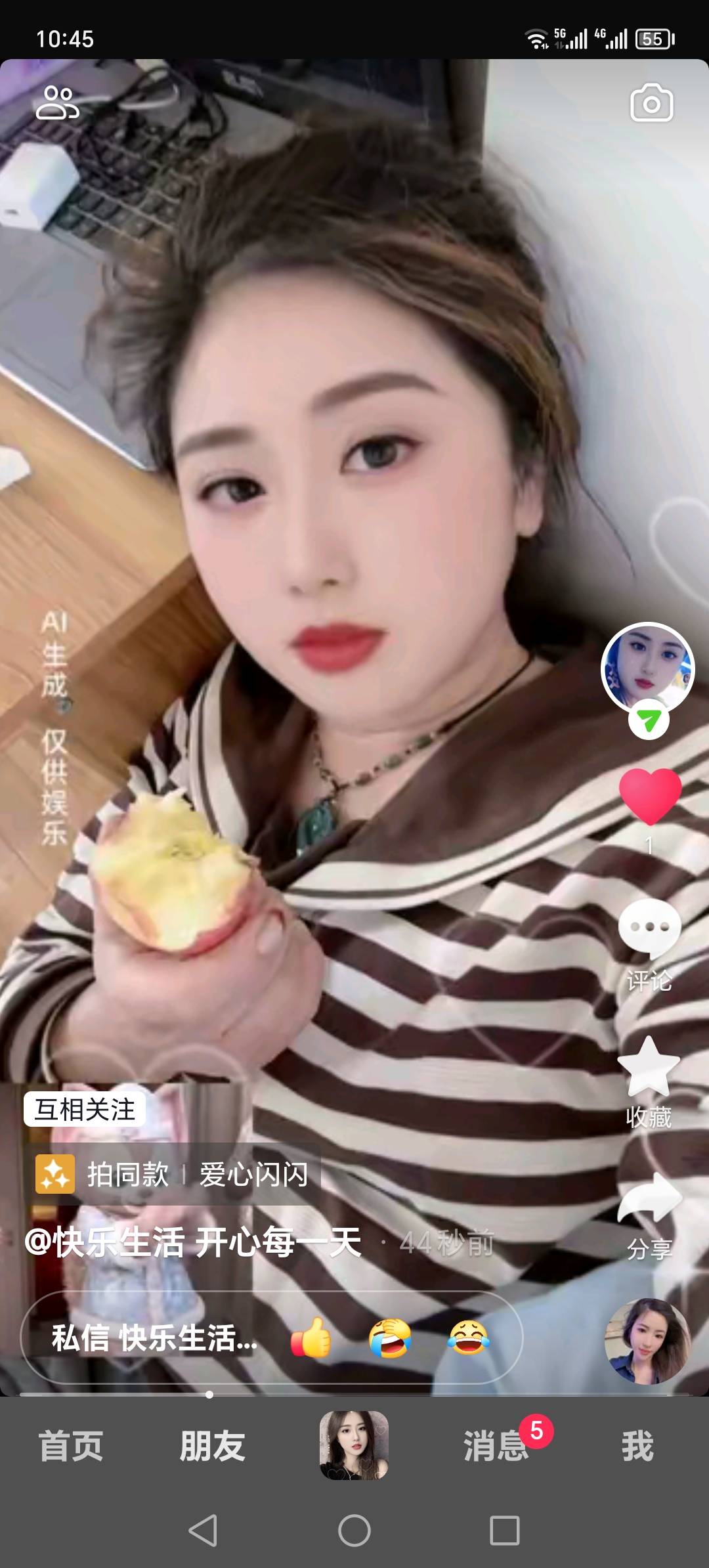Tap the system back button
This screenshot has height=1568, width=709.
pyautogui.click(x=203, y=1531)
